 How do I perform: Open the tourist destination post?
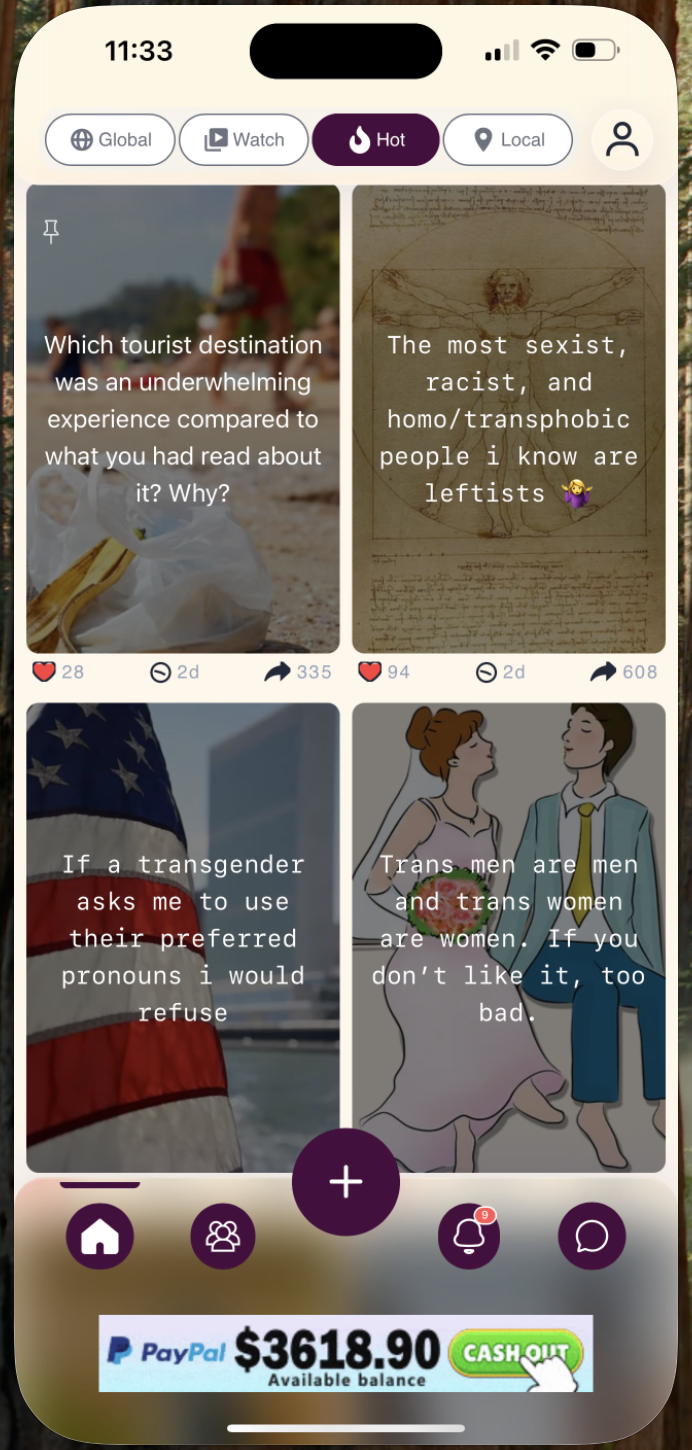pos(183,418)
